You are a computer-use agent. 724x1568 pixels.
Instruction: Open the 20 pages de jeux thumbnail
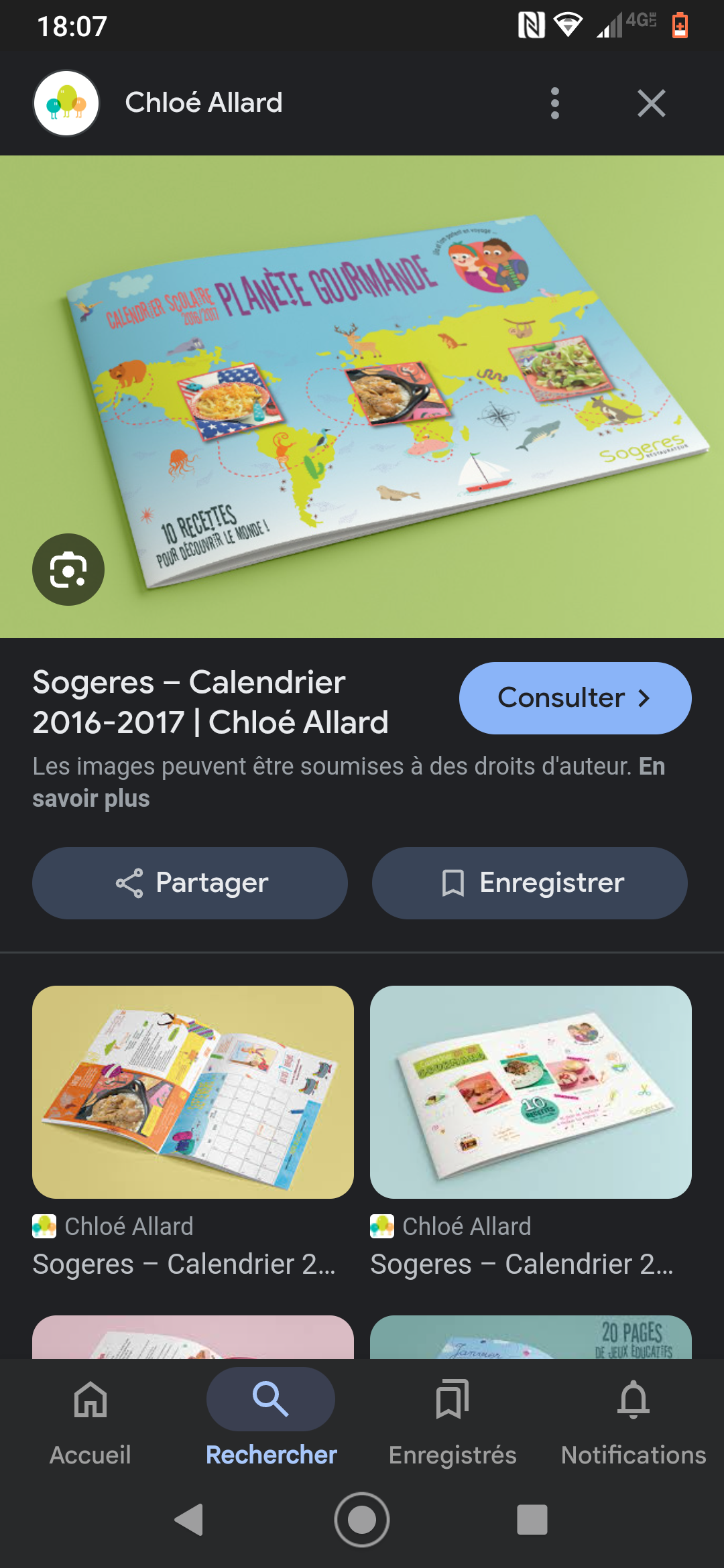click(530, 1337)
